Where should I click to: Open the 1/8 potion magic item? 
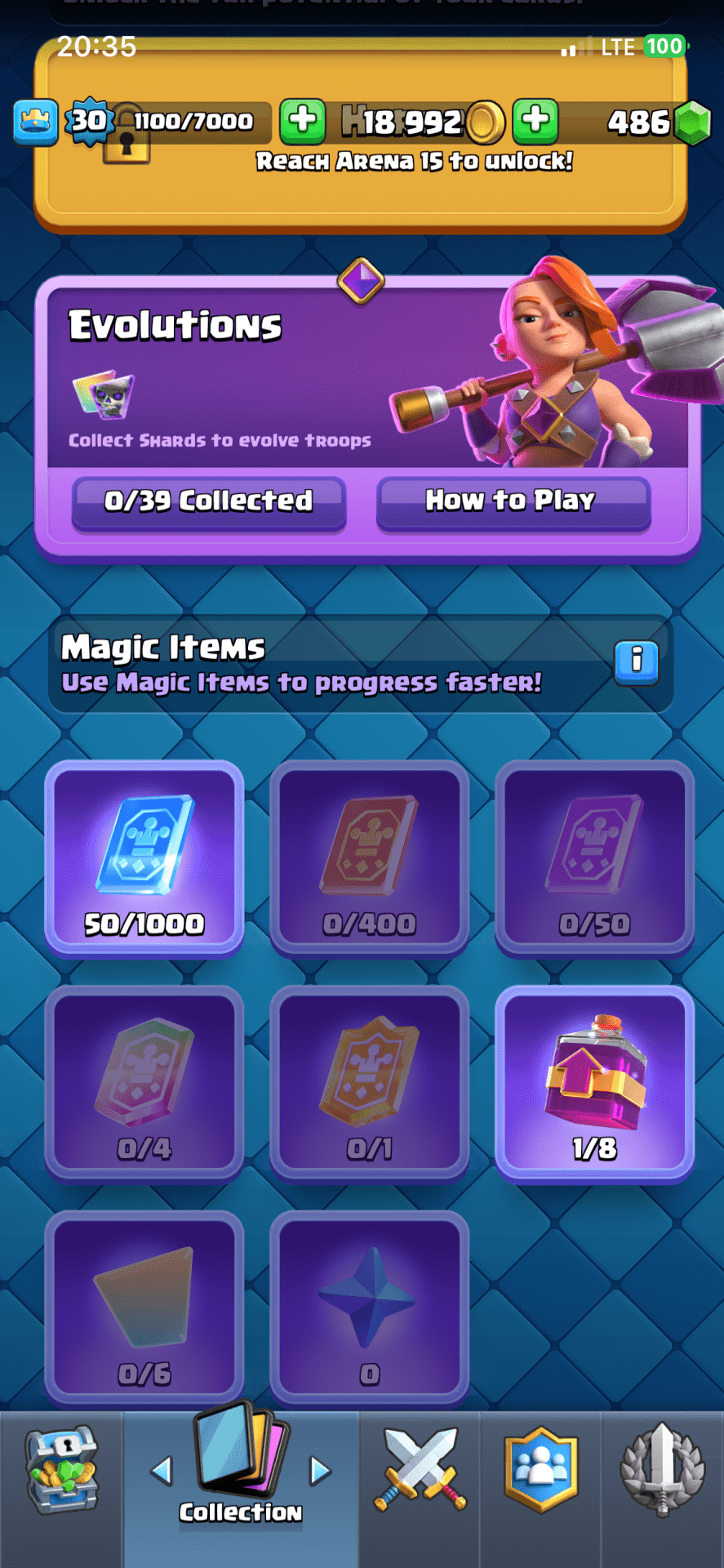point(594,1083)
